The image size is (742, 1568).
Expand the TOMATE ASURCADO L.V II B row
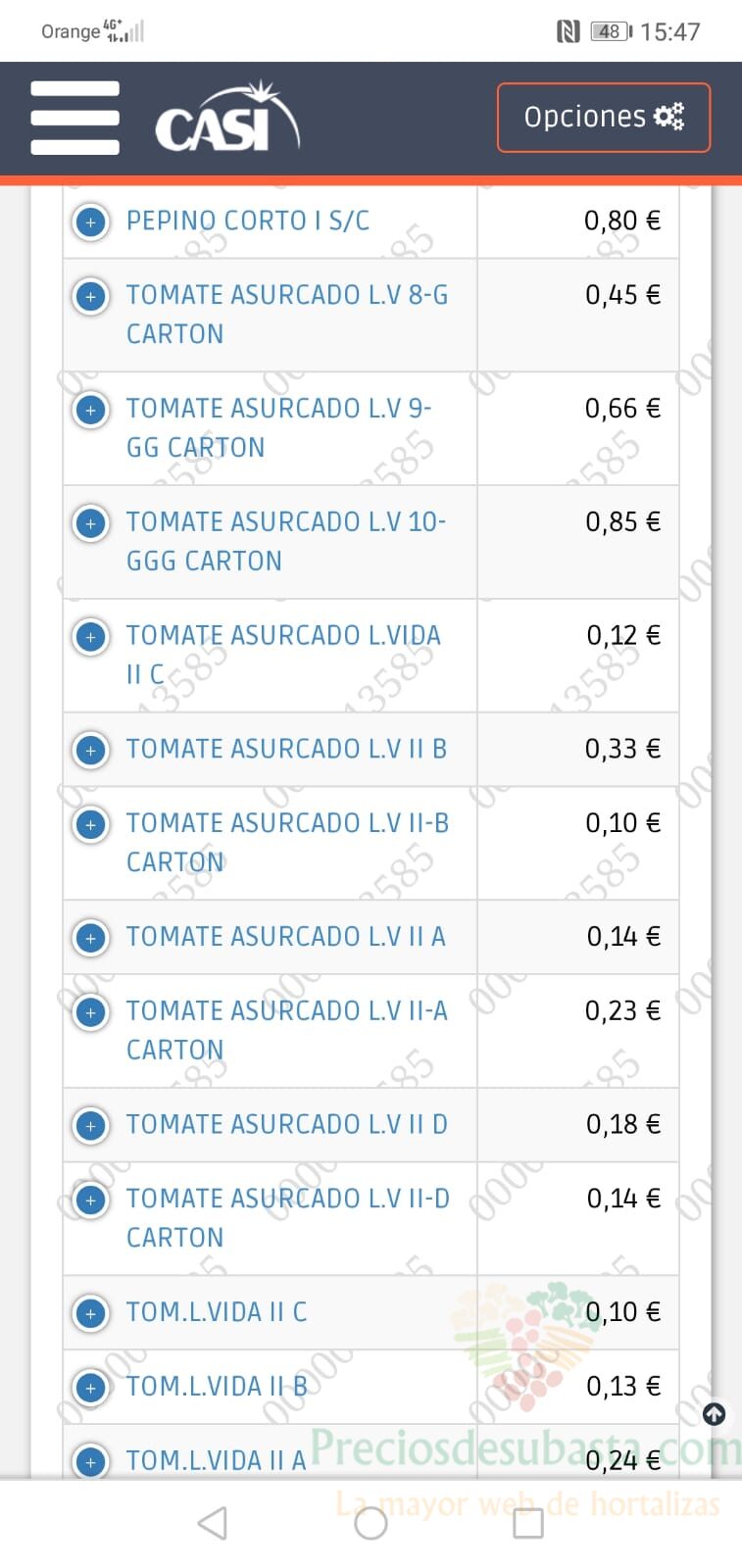coord(91,751)
